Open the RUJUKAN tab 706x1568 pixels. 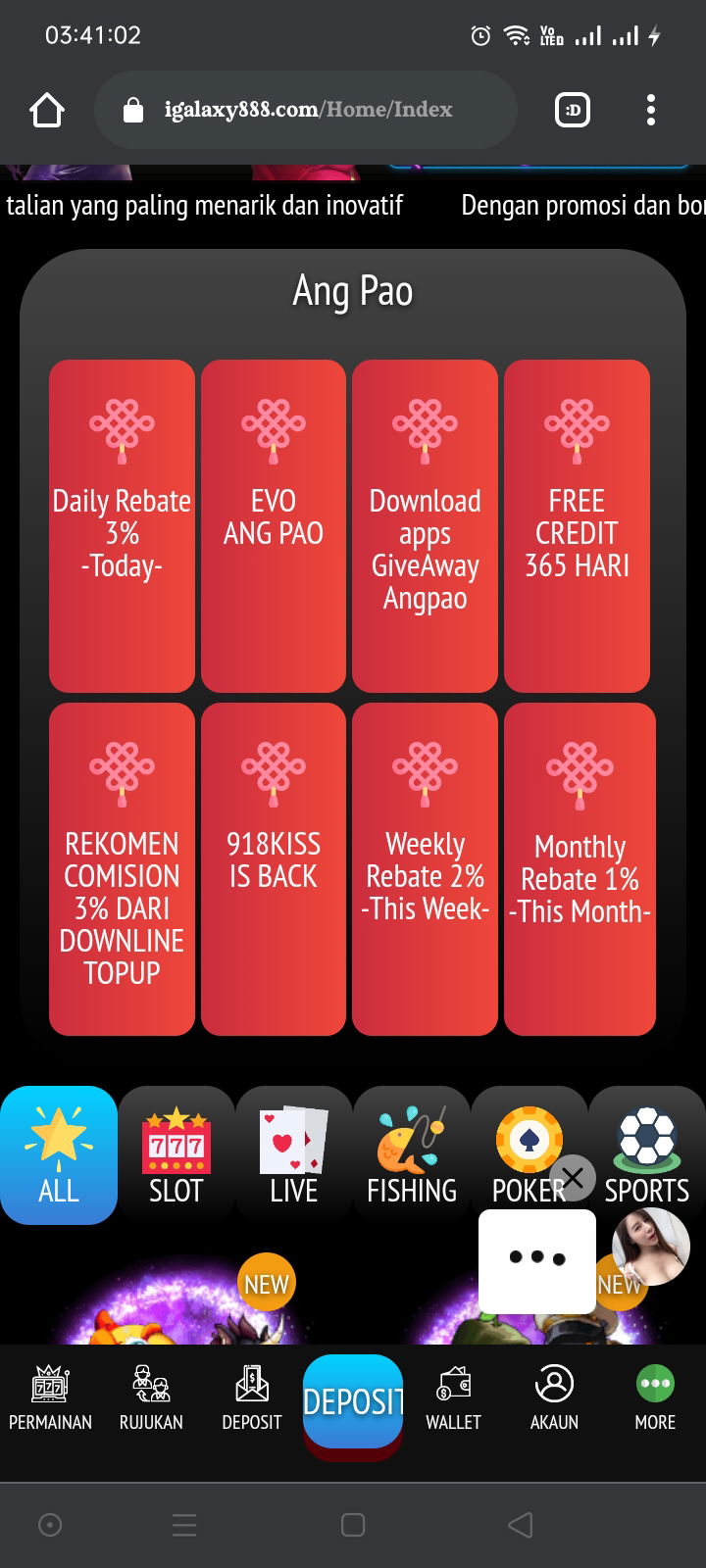tap(151, 1398)
